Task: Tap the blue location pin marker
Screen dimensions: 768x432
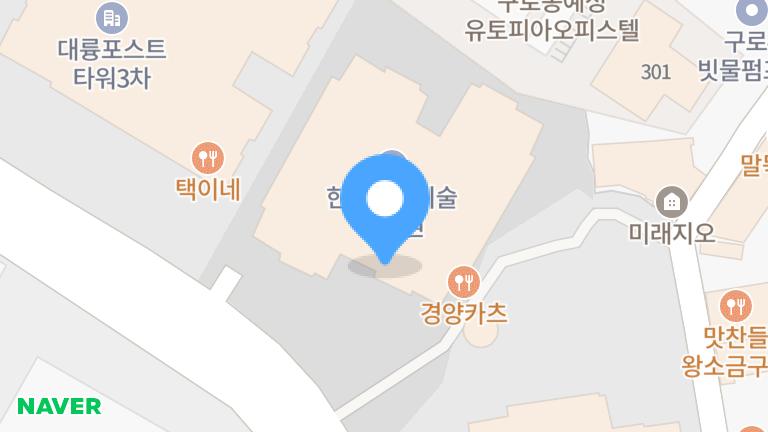Action: (x=385, y=203)
